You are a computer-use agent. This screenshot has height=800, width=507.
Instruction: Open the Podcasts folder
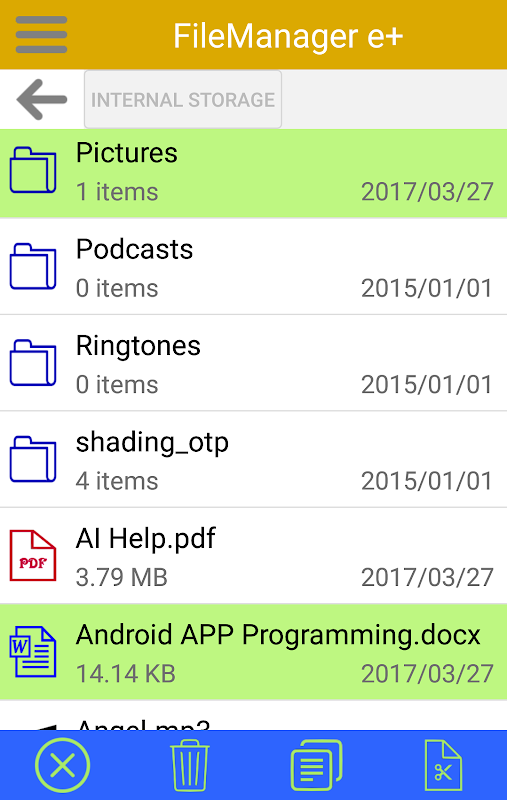(x=254, y=267)
